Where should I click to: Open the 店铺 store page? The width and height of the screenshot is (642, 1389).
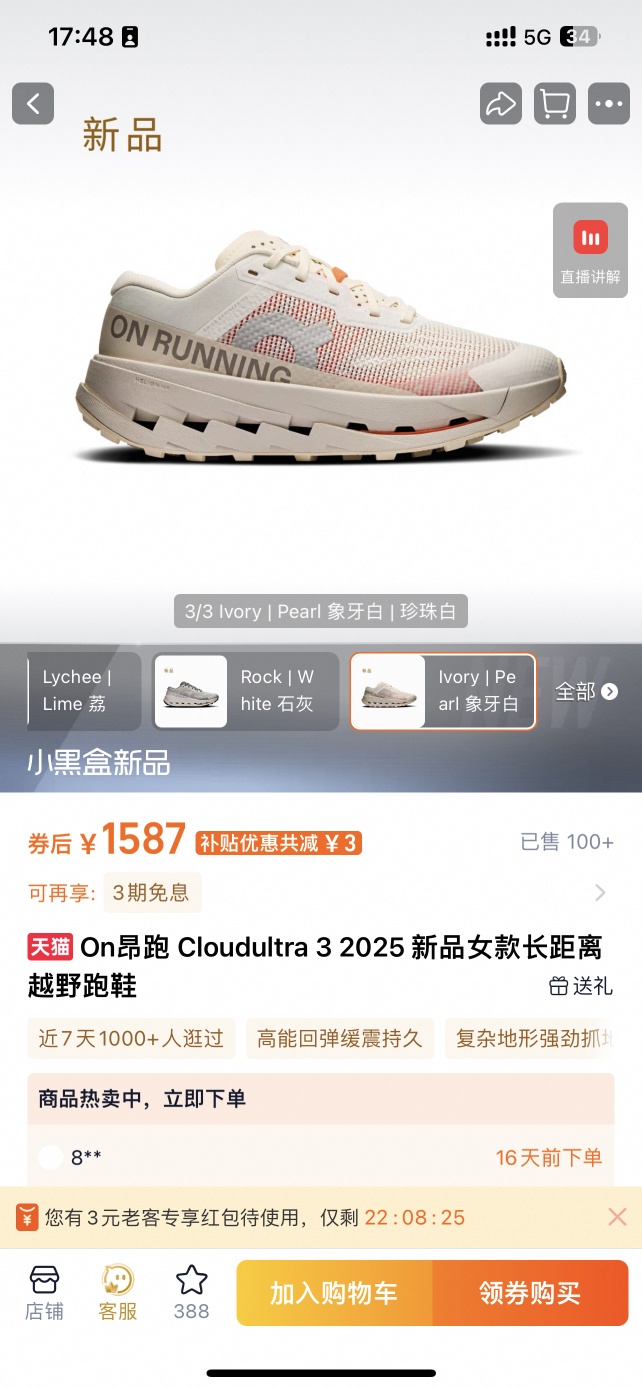click(45, 1291)
